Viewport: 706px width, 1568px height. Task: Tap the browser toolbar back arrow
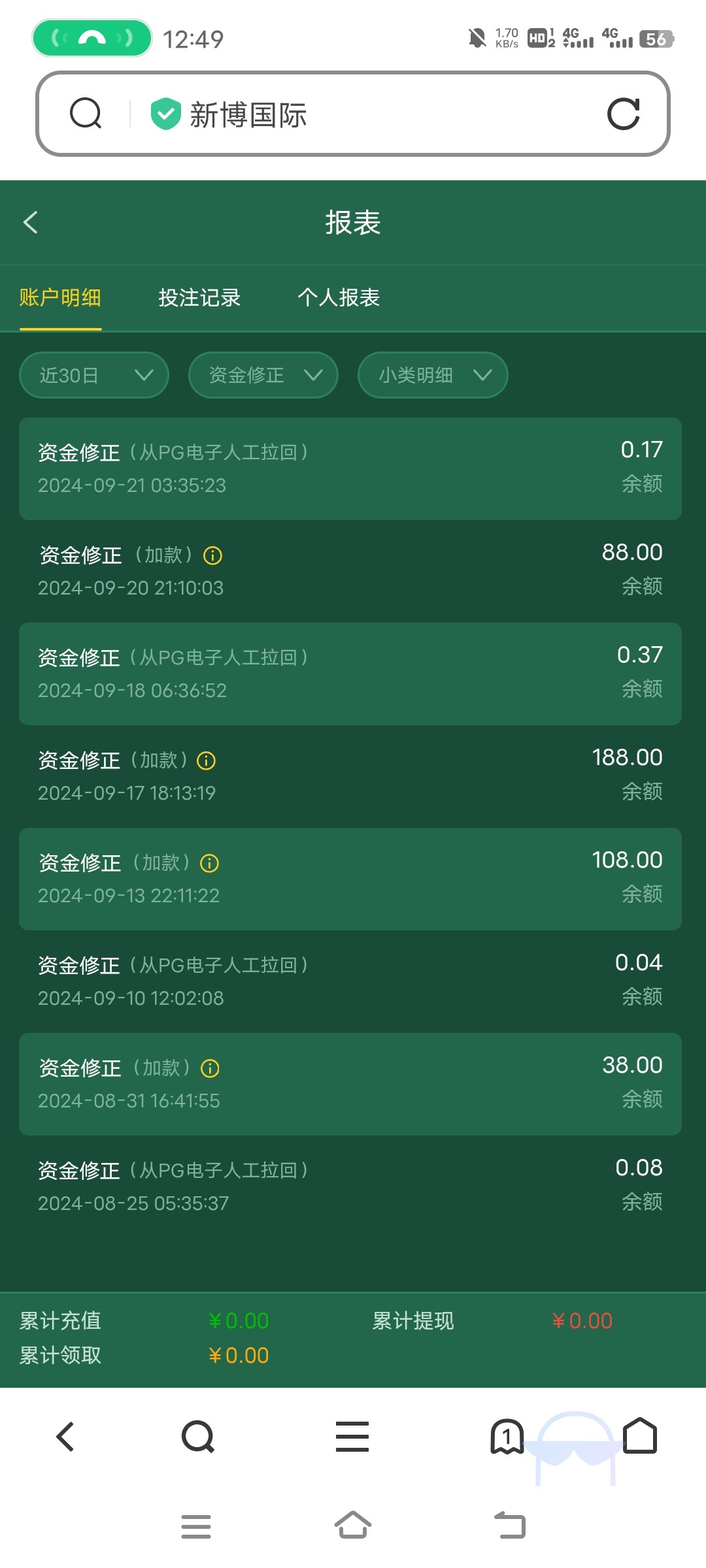pyautogui.click(x=65, y=1437)
